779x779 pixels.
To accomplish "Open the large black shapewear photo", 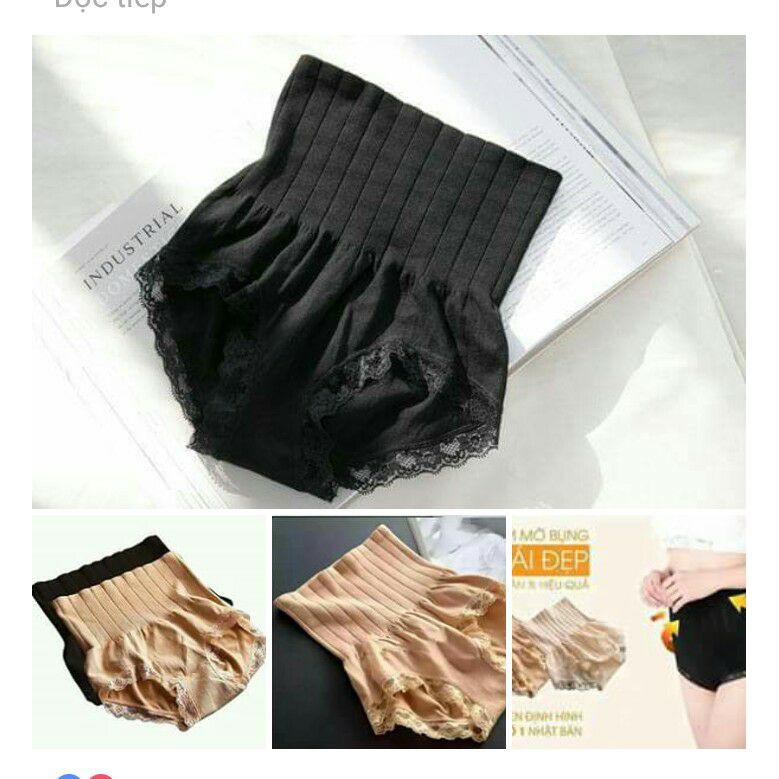I will point(389,272).
